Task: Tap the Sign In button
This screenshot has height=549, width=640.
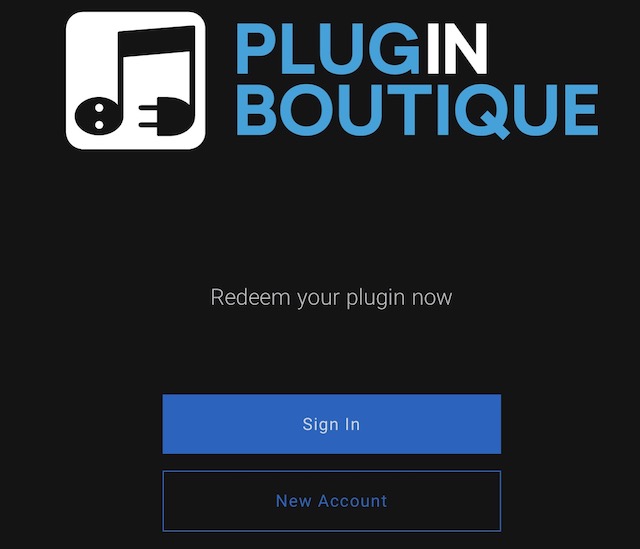Action: [x=331, y=424]
